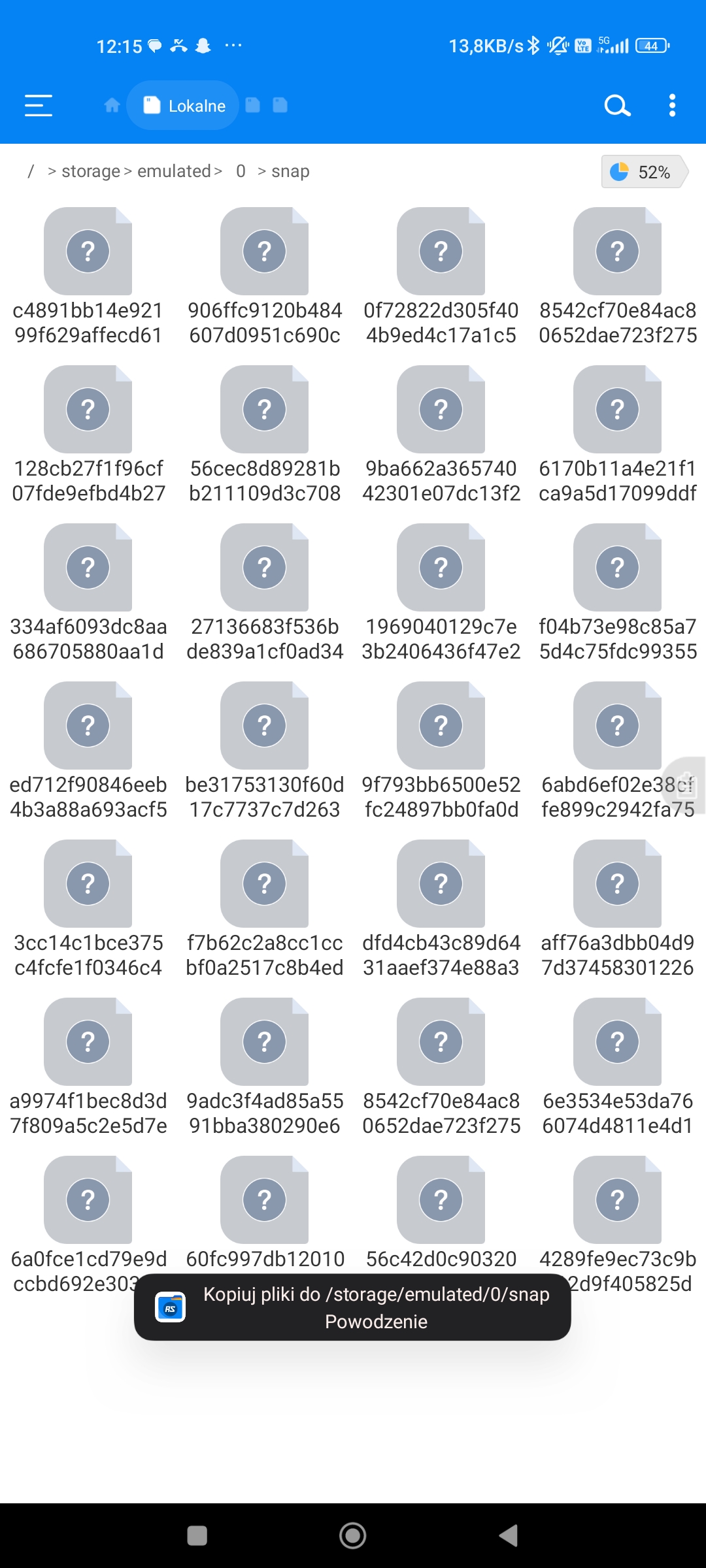
Task: Open file dfd4cb43c89d64 31aaef374e88a3
Action: pos(441,884)
